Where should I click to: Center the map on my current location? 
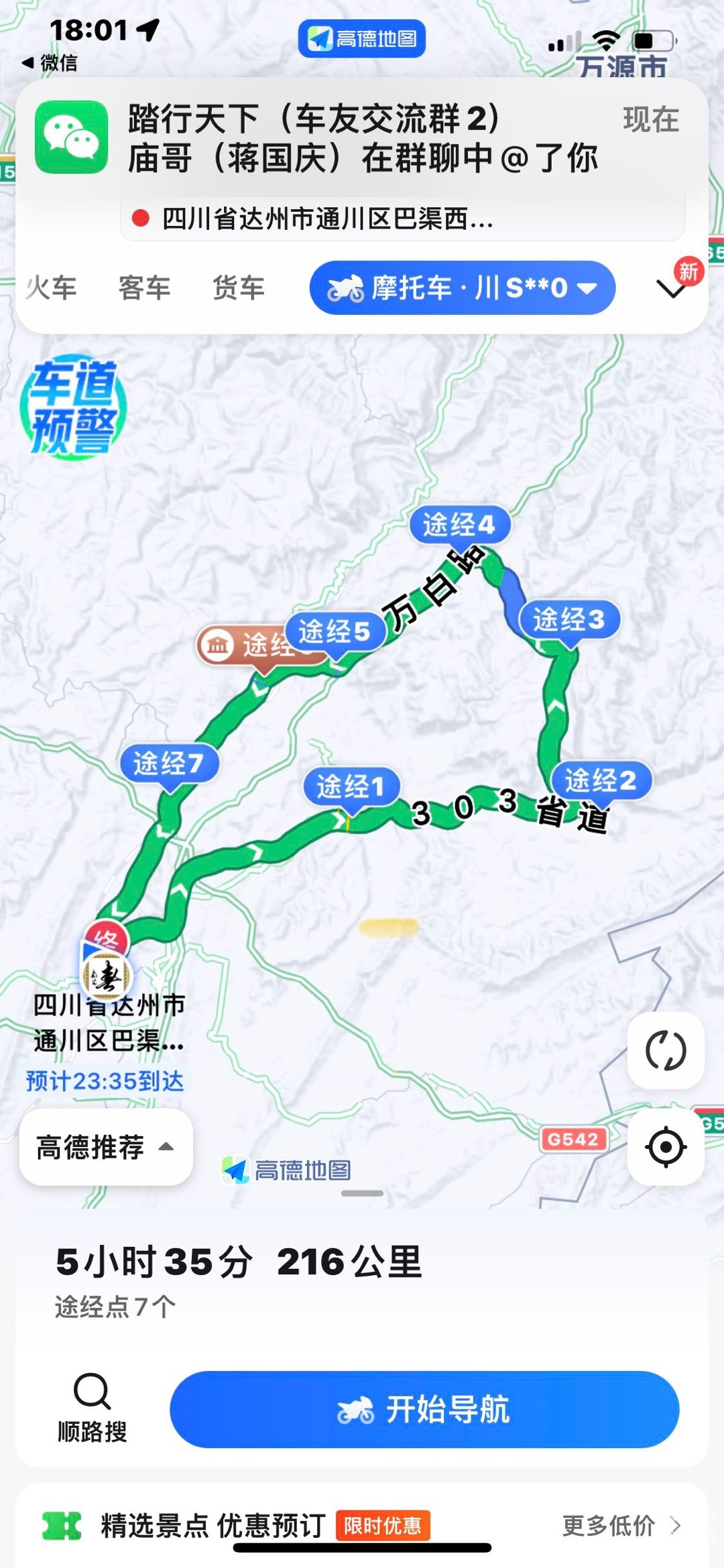665,1147
